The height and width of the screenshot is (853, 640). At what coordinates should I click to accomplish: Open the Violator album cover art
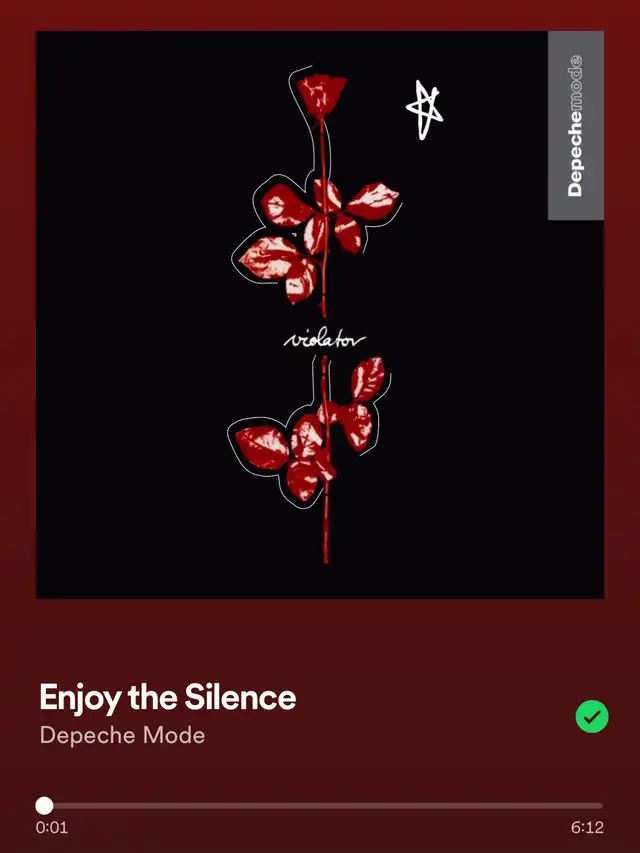pyautogui.click(x=320, y=314)
